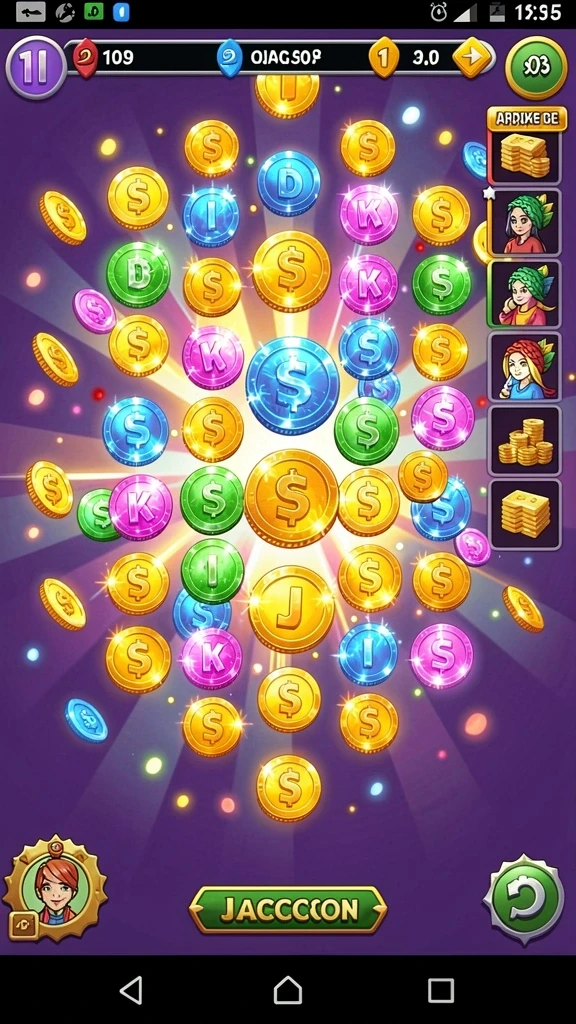The width and height of the screenshot is (576, 1024).
Task: Choose the blue-shirt character card
Action: 524,367
